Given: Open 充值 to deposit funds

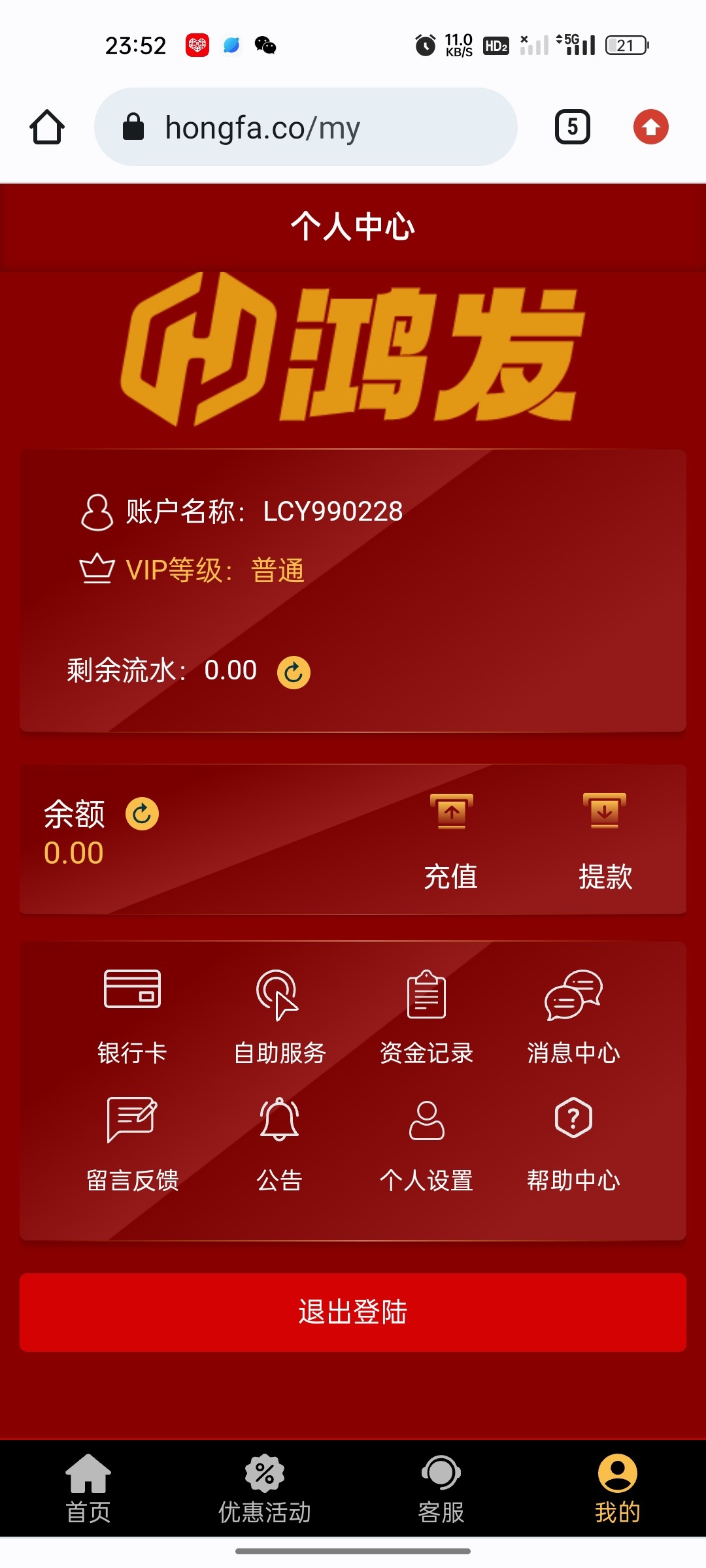Looking at the screenshot, I should tap(451, 841).
